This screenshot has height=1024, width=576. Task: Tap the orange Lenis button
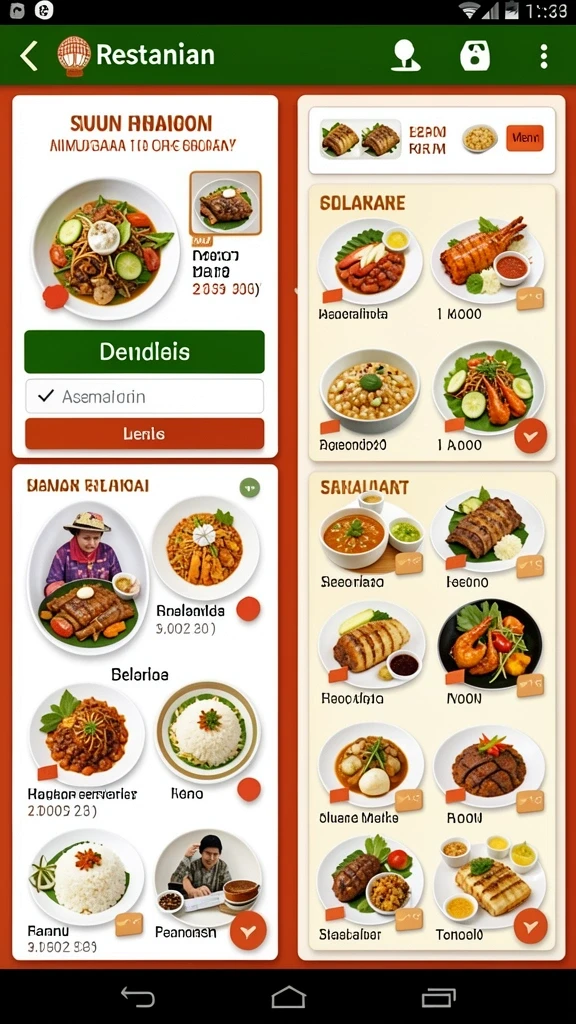coord(144,434)
